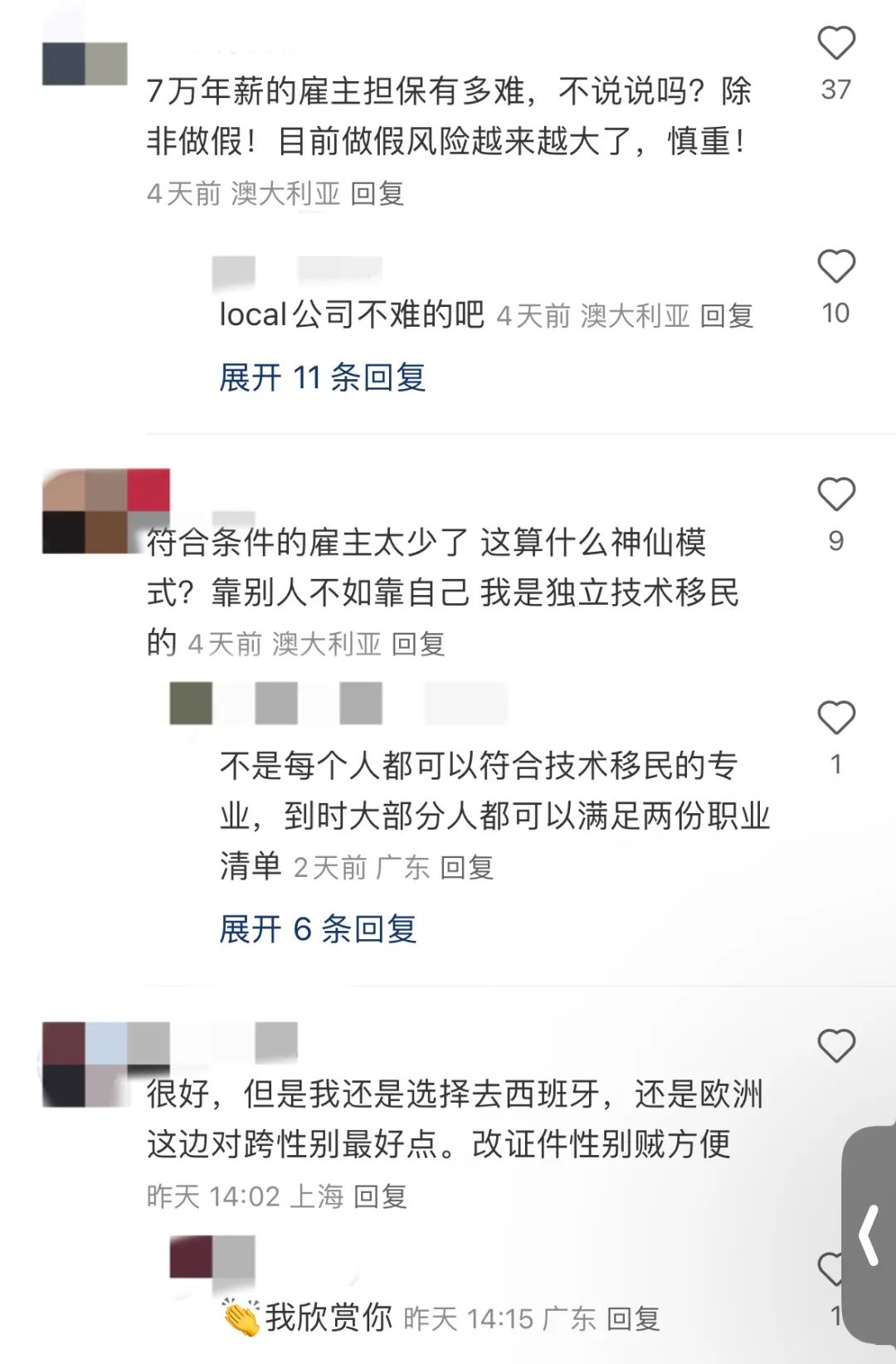Viewport: 896px width, 1364px height.
Task: Reply to 'local公司不难的吧' via 回复
Action: [x=726, y=316]
